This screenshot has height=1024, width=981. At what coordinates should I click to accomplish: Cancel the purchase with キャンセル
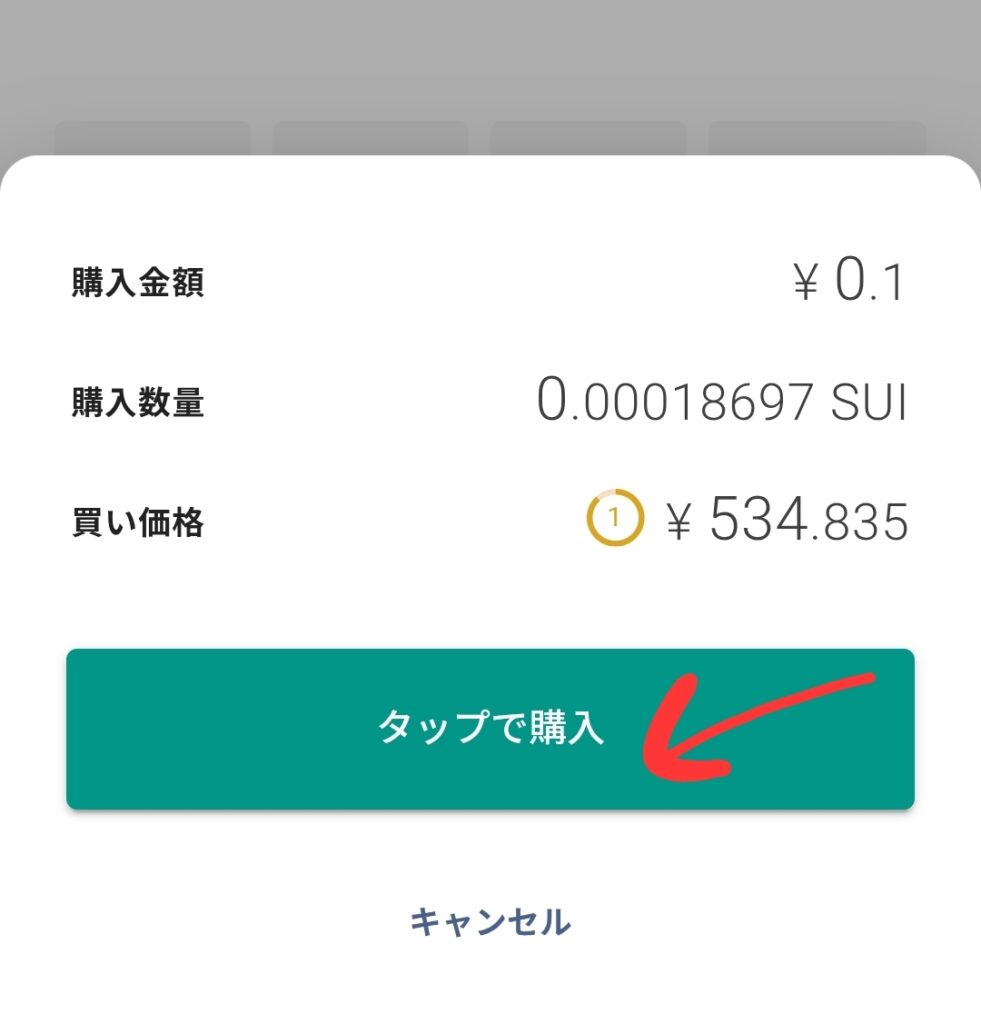[490, 921]
